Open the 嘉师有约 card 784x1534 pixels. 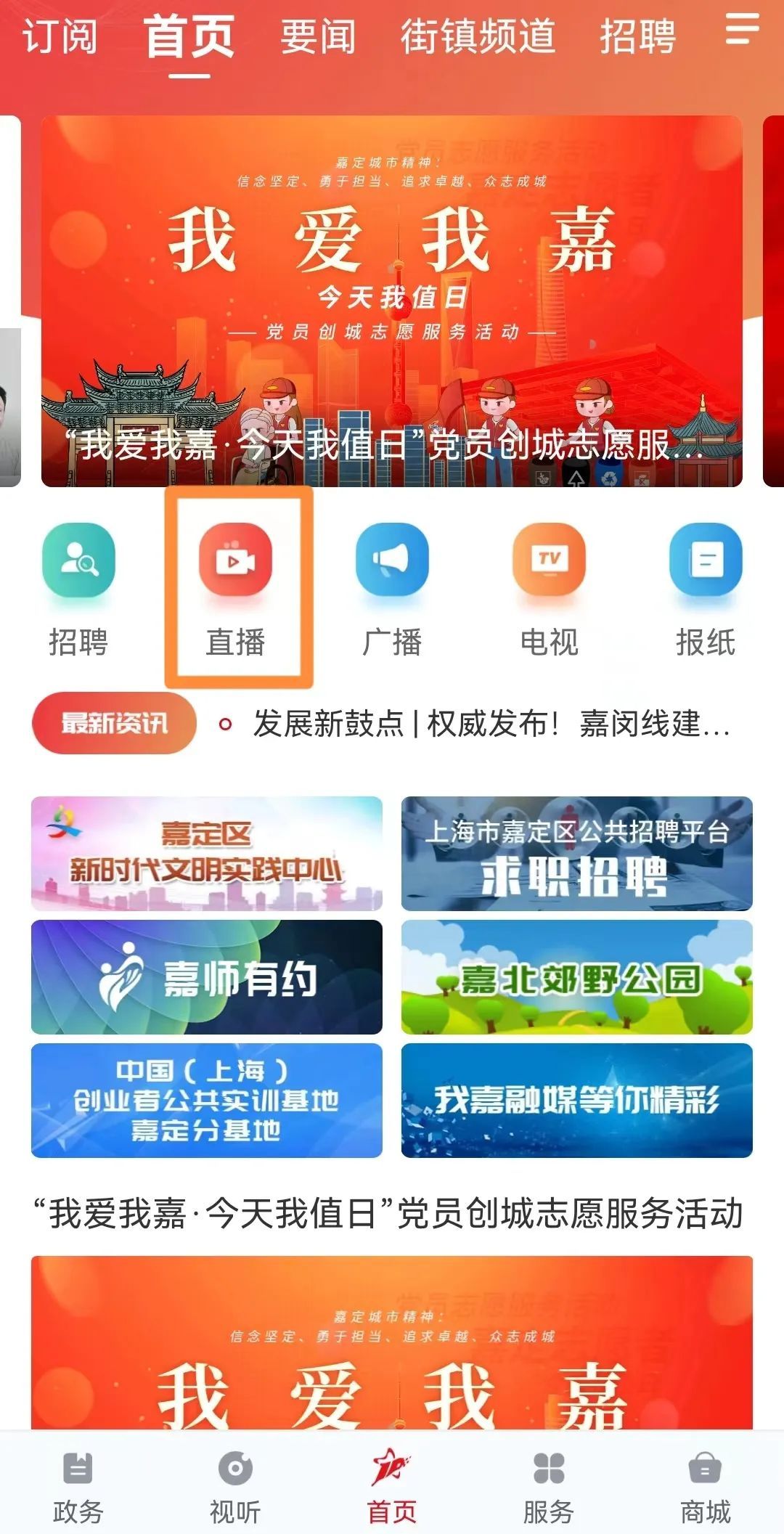tap(207, 977)
